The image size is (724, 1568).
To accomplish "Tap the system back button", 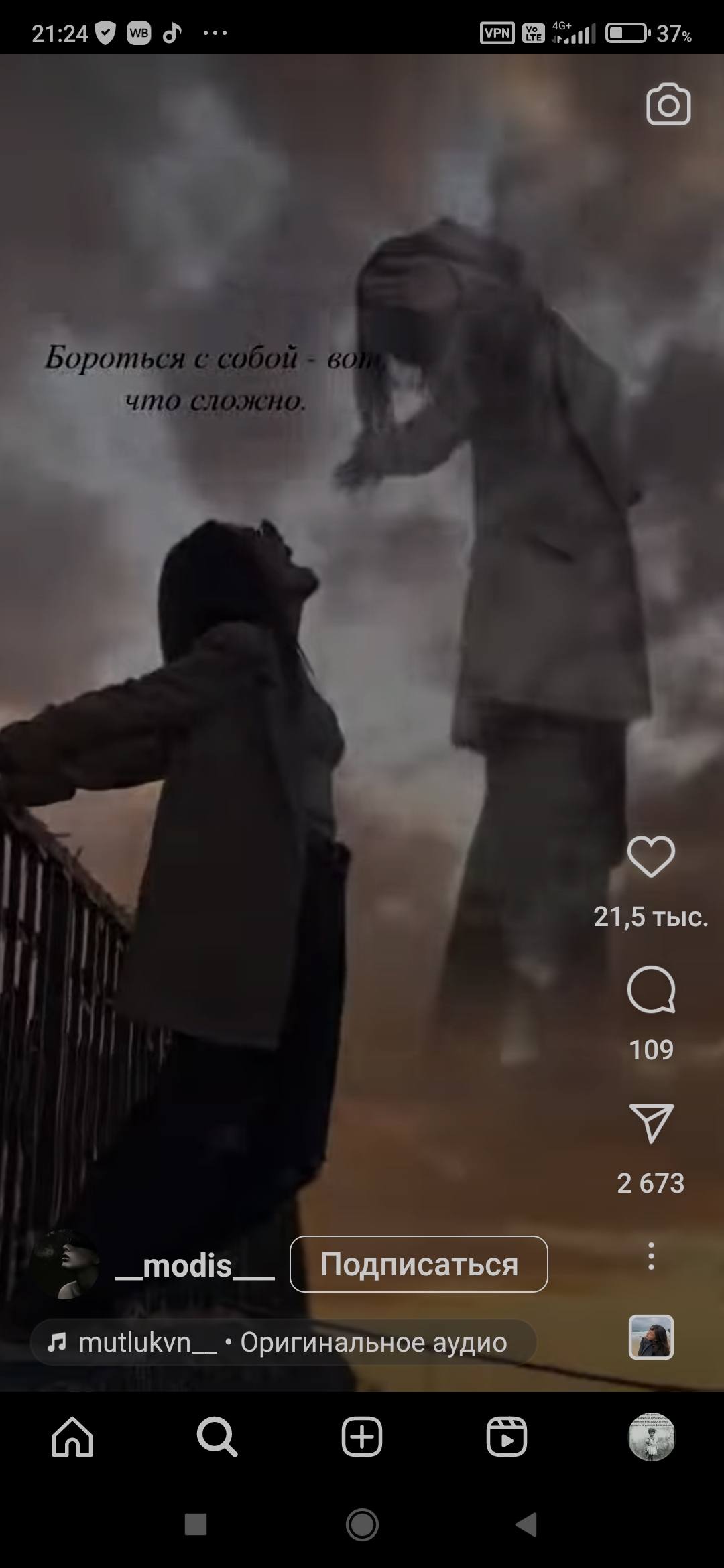I will [x=527, y=1524].
